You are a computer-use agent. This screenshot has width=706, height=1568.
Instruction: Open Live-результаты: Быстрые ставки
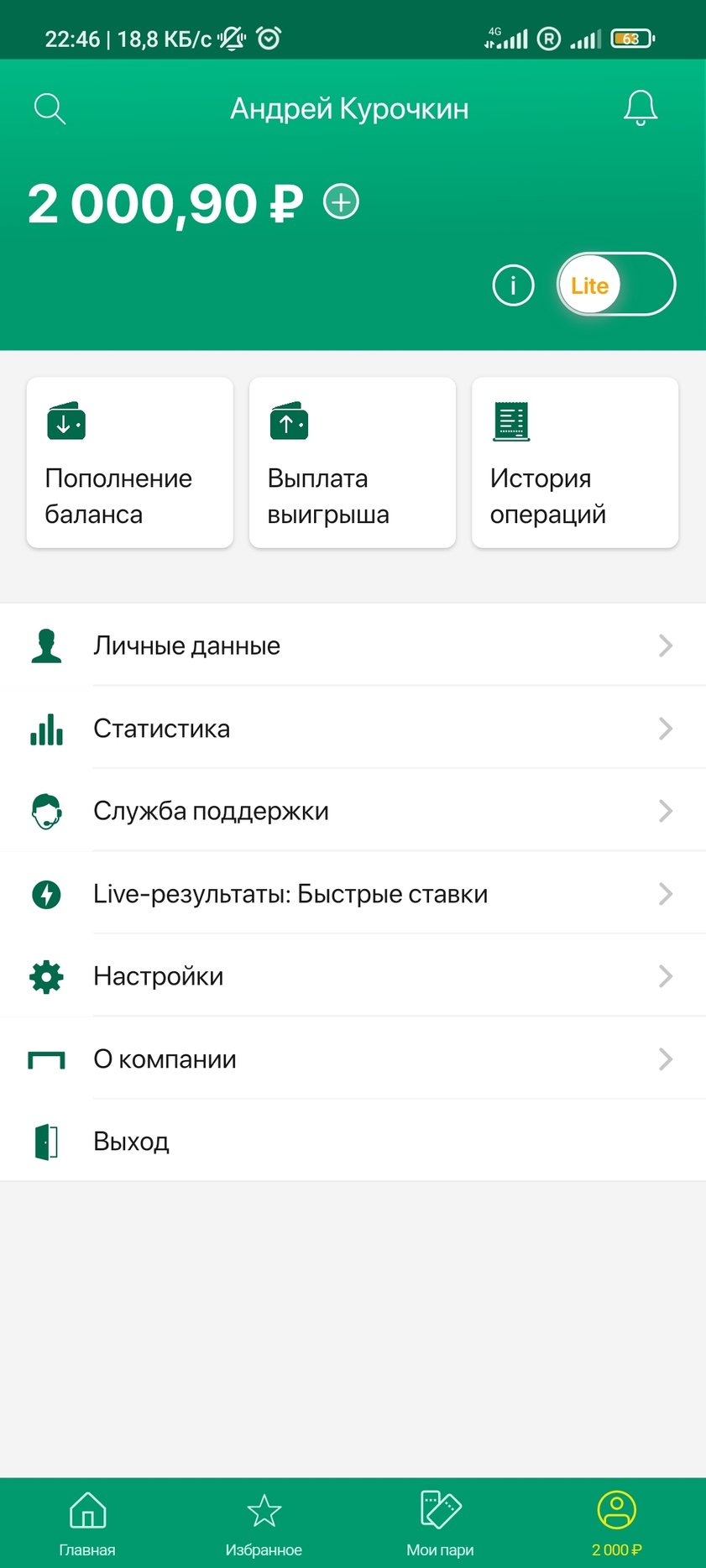click(x=353, y=894)
